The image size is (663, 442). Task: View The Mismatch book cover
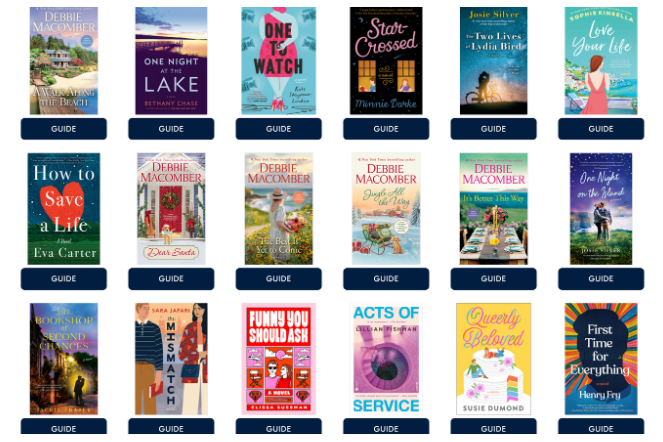point(171,359)
